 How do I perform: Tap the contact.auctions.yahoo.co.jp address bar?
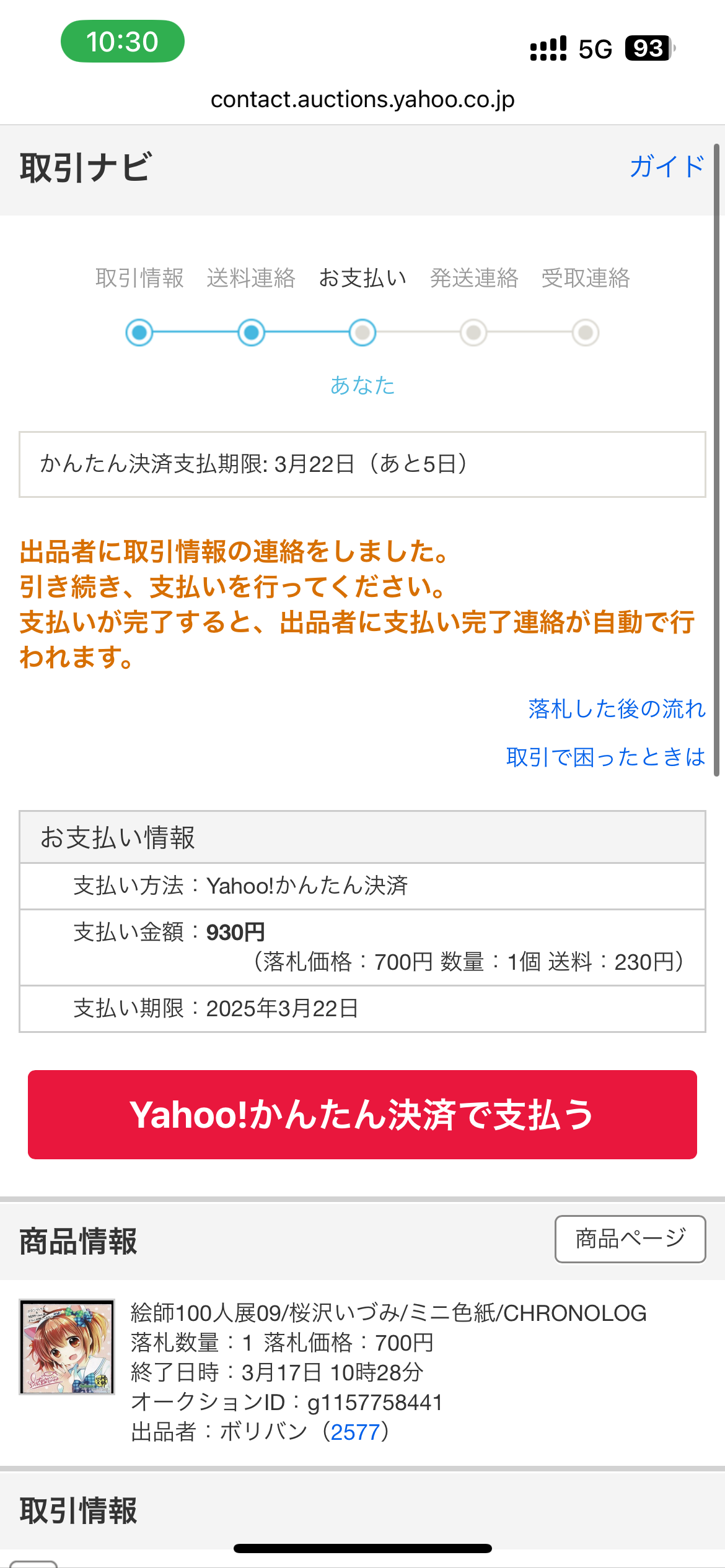362,99
